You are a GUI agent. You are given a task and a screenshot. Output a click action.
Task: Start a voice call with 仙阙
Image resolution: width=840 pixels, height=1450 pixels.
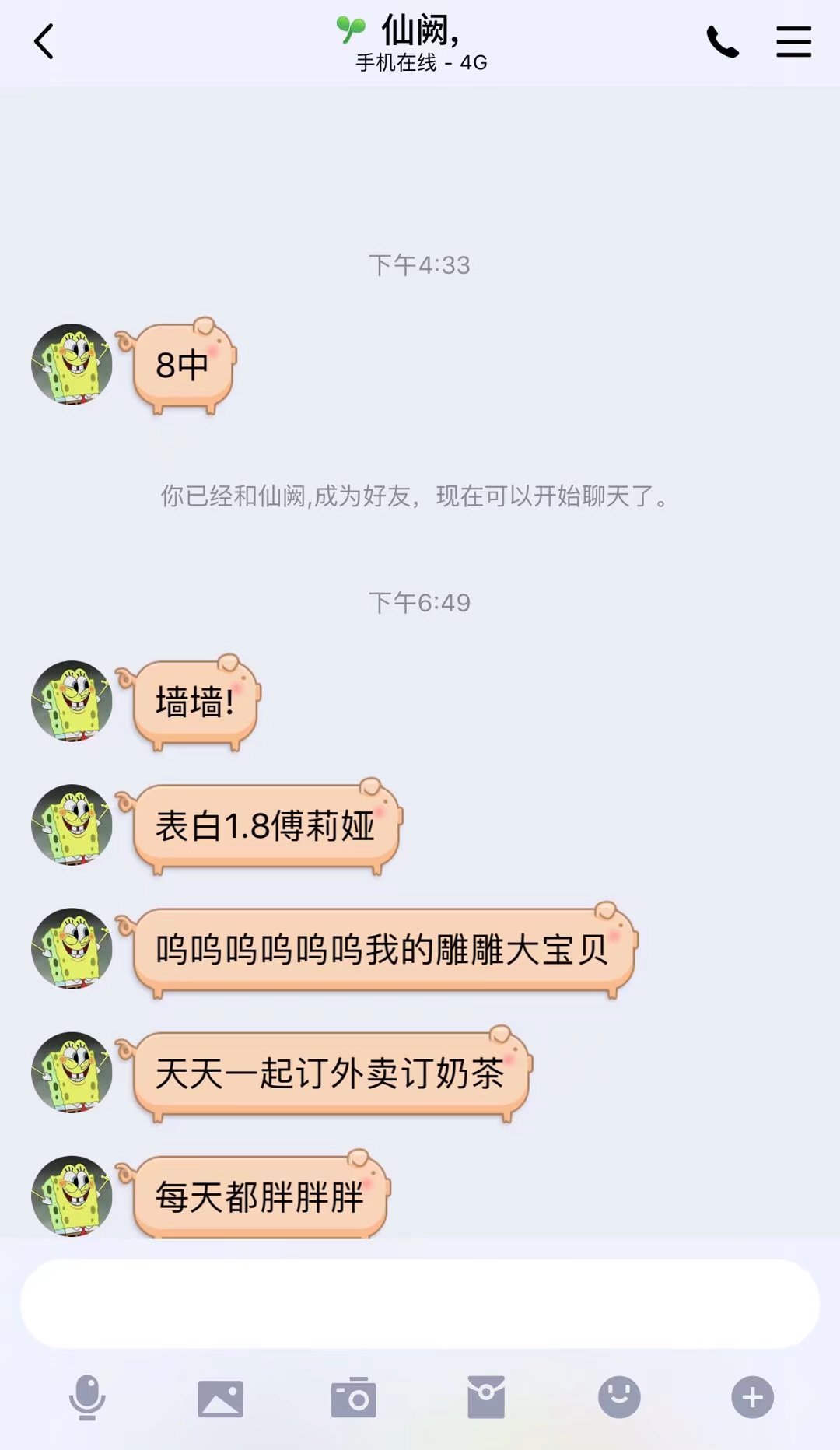722,42
